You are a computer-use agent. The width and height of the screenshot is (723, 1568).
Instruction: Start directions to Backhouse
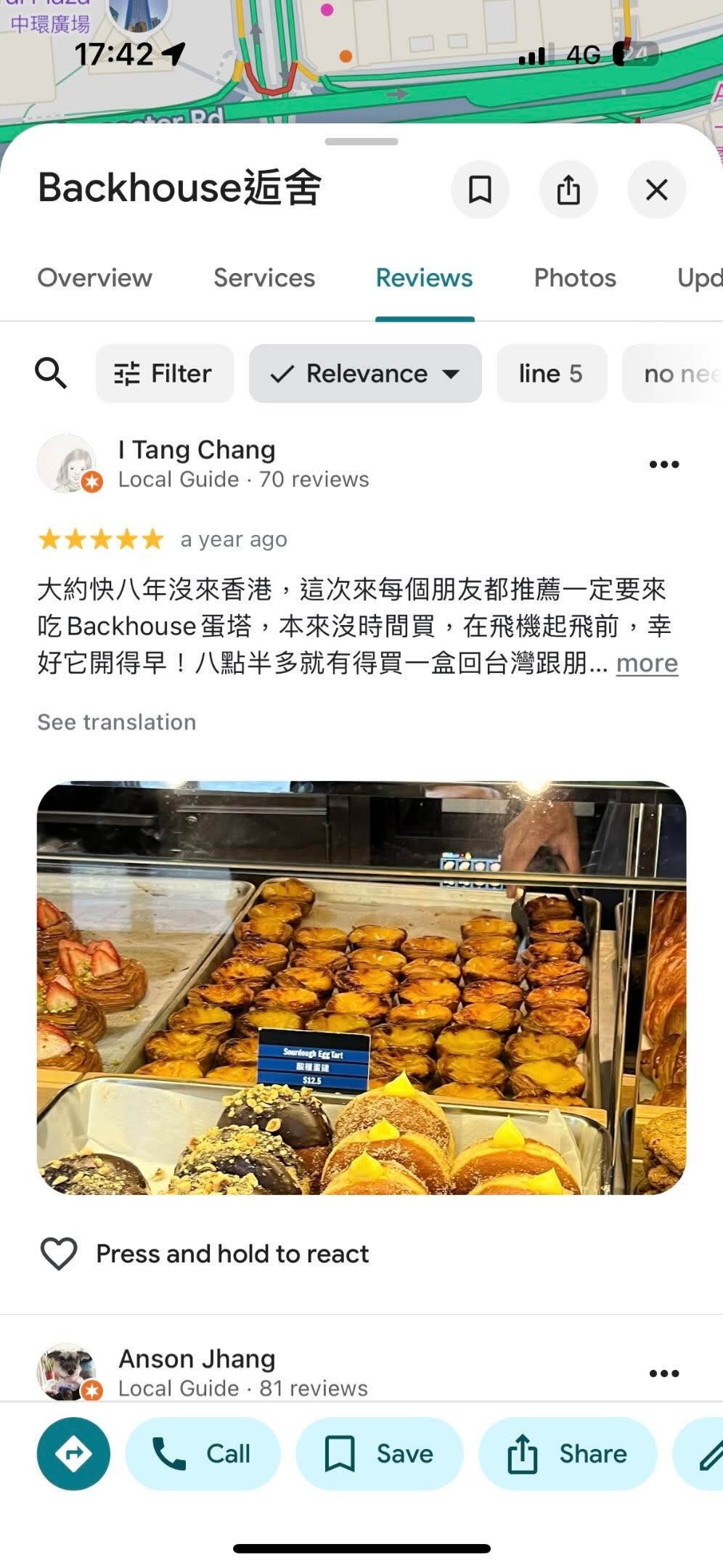point(73,1454)
